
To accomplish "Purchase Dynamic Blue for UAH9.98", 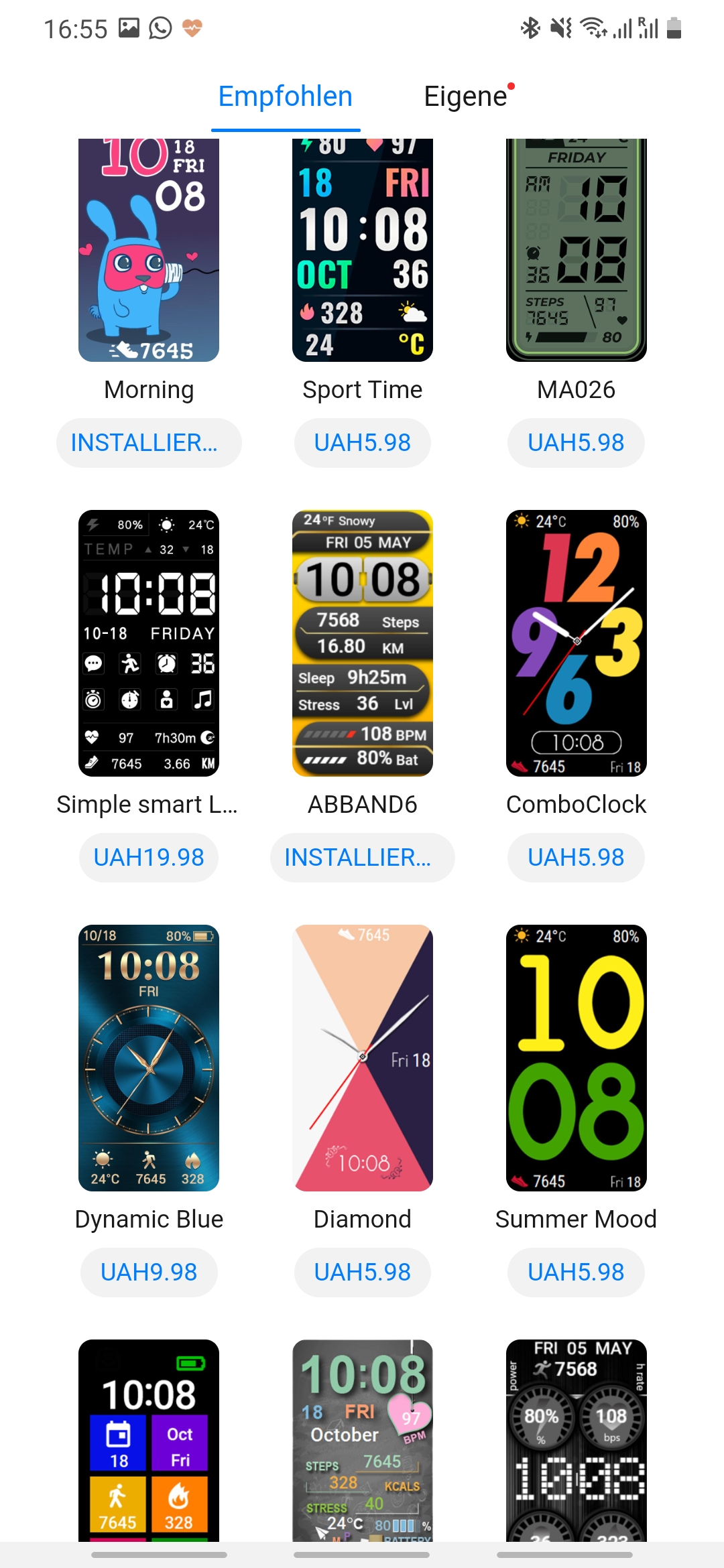I will (149, 1272).
